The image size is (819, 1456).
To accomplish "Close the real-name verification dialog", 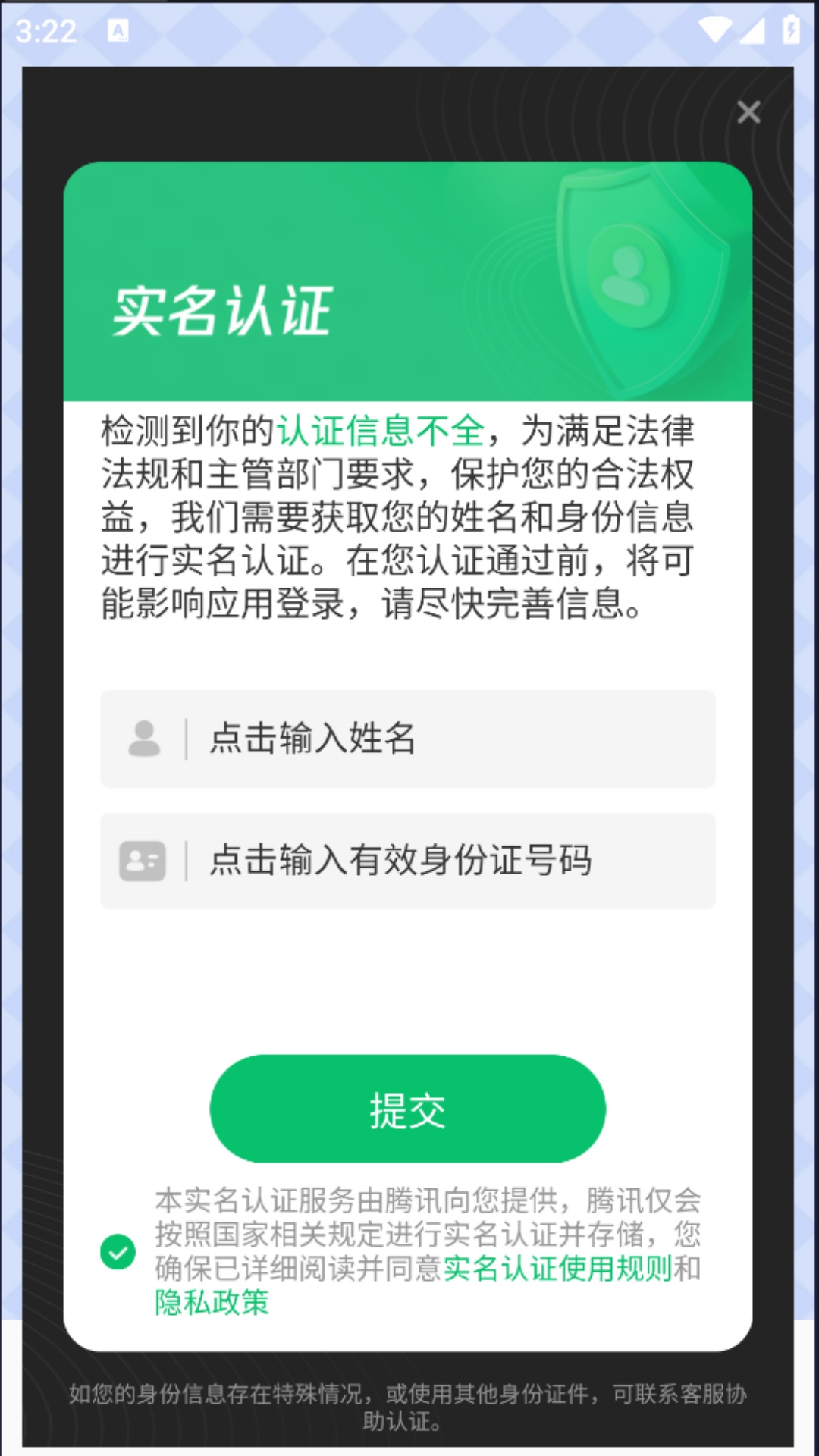I will click(748, 112).
